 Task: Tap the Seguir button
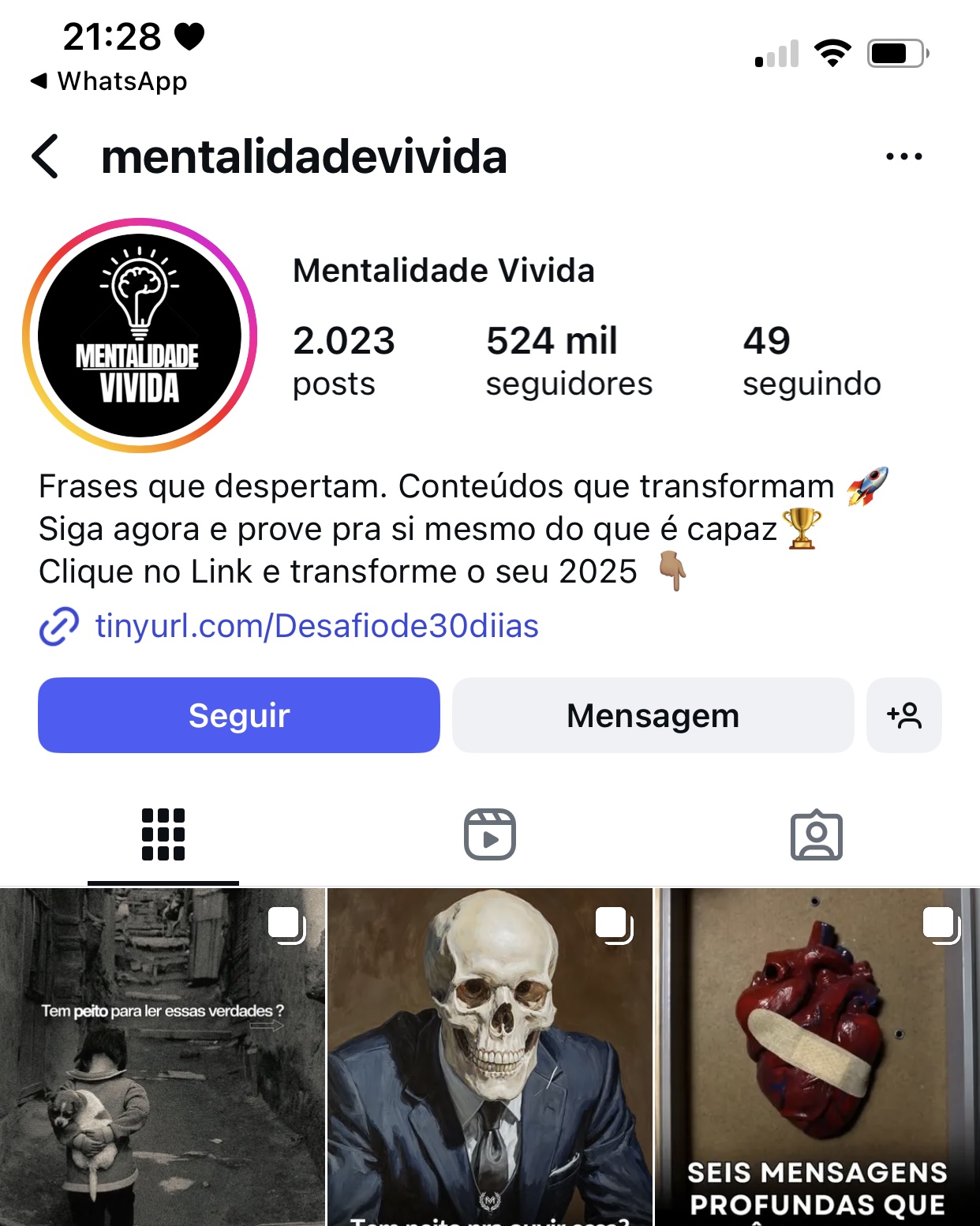coord(239,715)
